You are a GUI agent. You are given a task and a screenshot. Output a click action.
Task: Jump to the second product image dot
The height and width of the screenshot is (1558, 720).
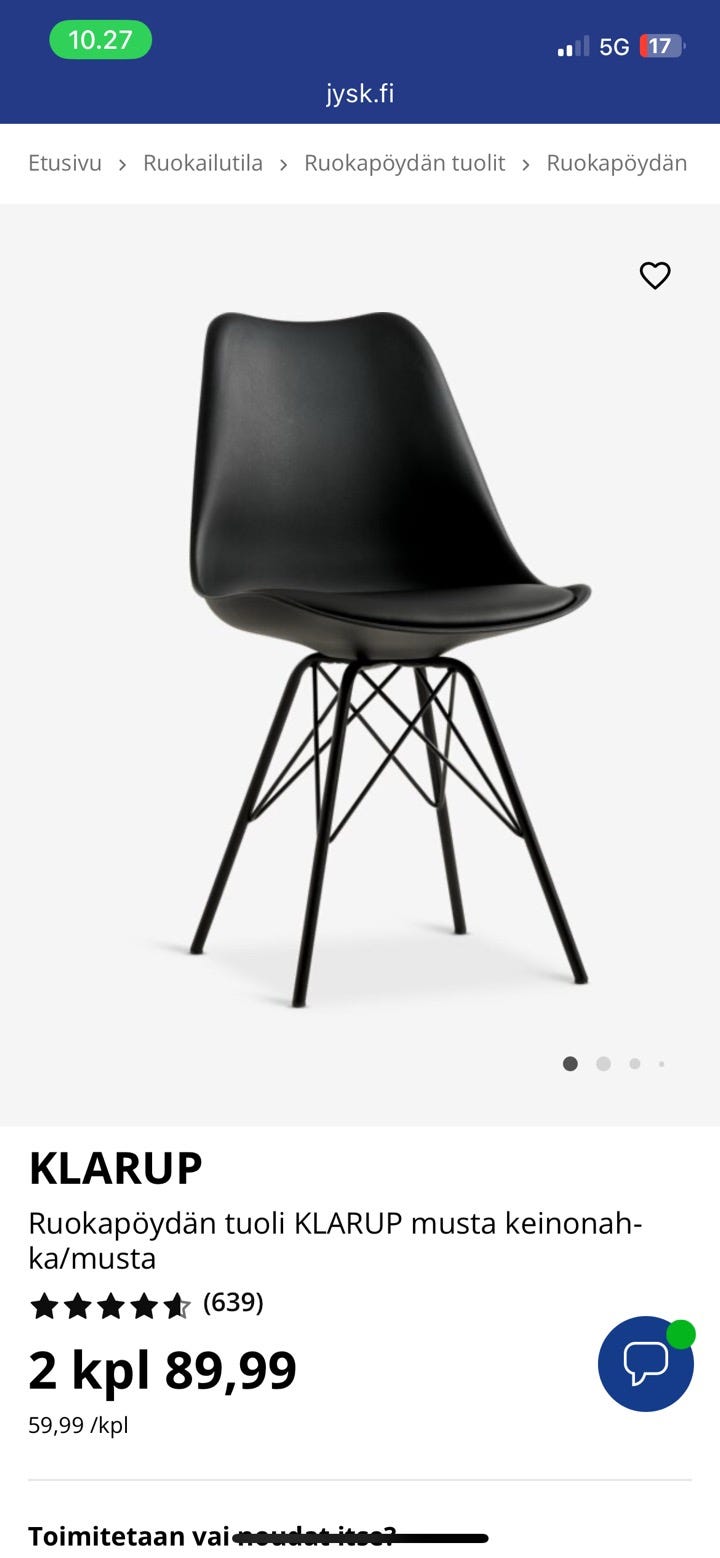tap(603, 1064)
